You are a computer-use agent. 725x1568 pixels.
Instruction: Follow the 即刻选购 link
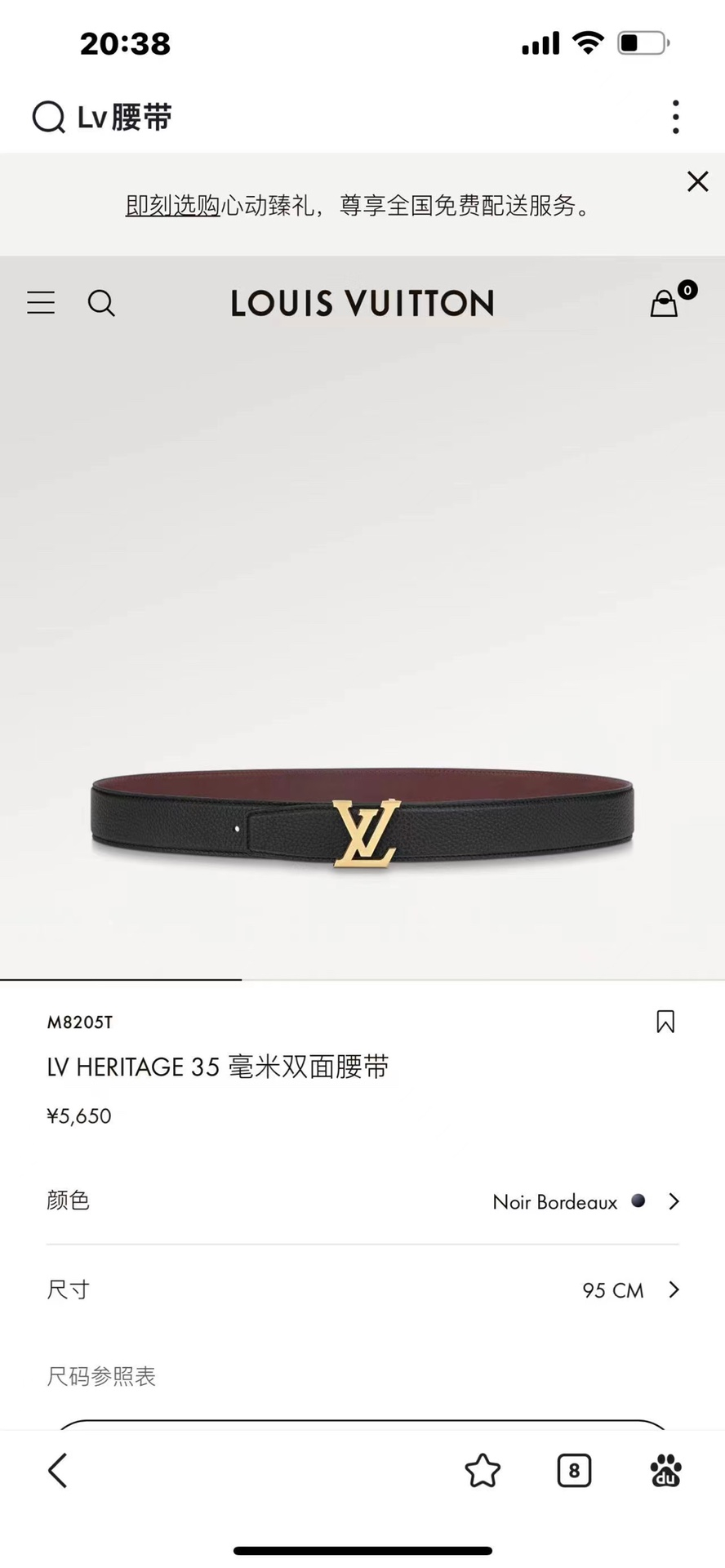pyautogui.click(x=172, y=205)
